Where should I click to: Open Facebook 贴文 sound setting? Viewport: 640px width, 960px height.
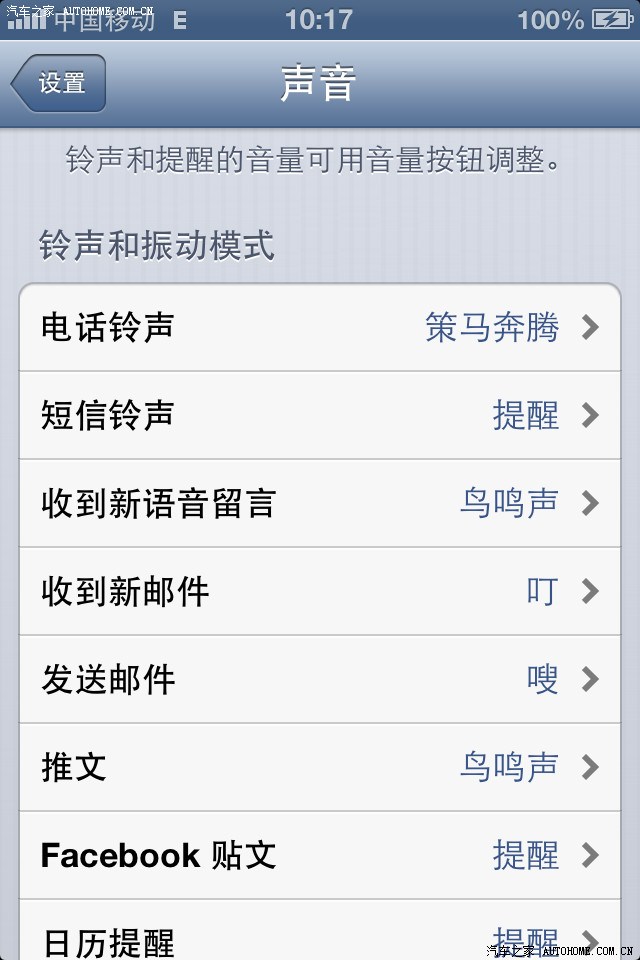coord(320,855)
